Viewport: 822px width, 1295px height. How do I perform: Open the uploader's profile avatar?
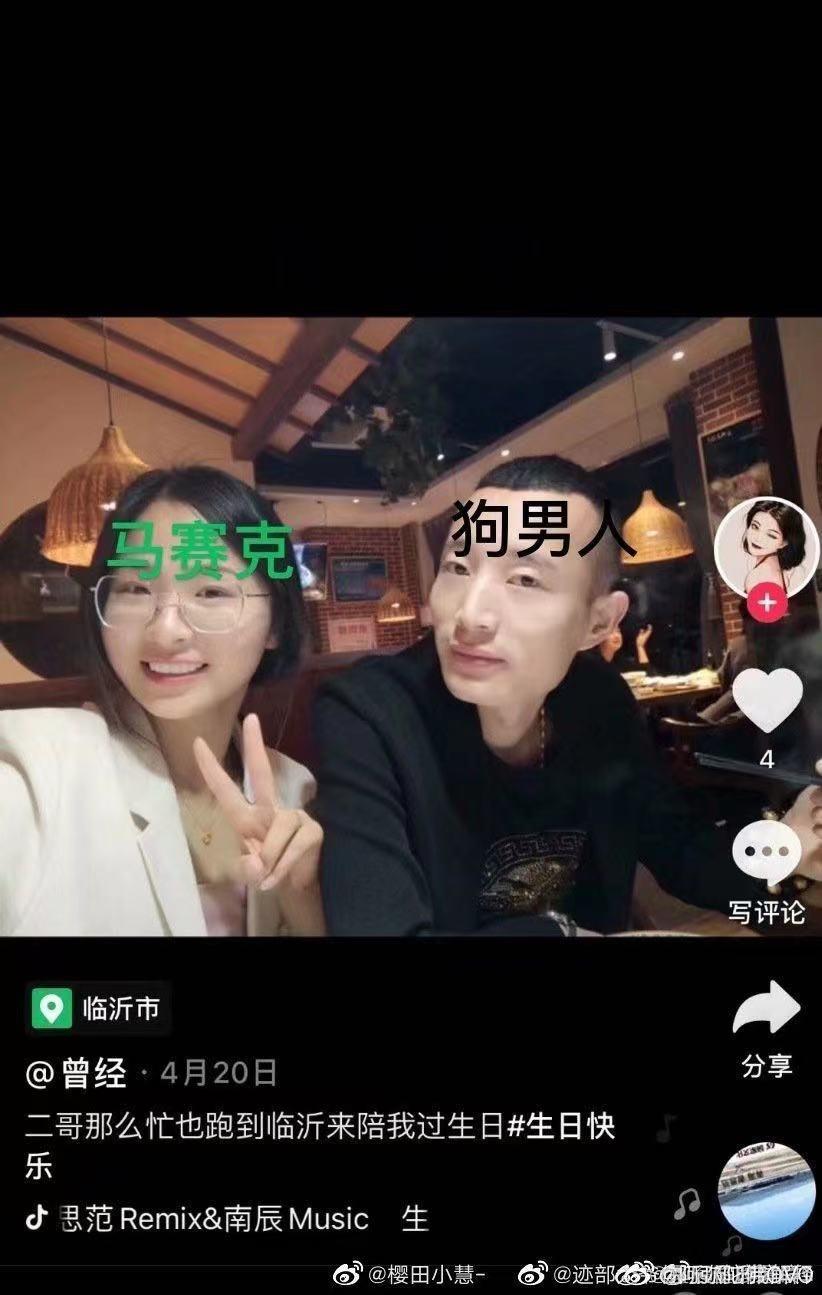pyautogui.click(x=766, y=547)
